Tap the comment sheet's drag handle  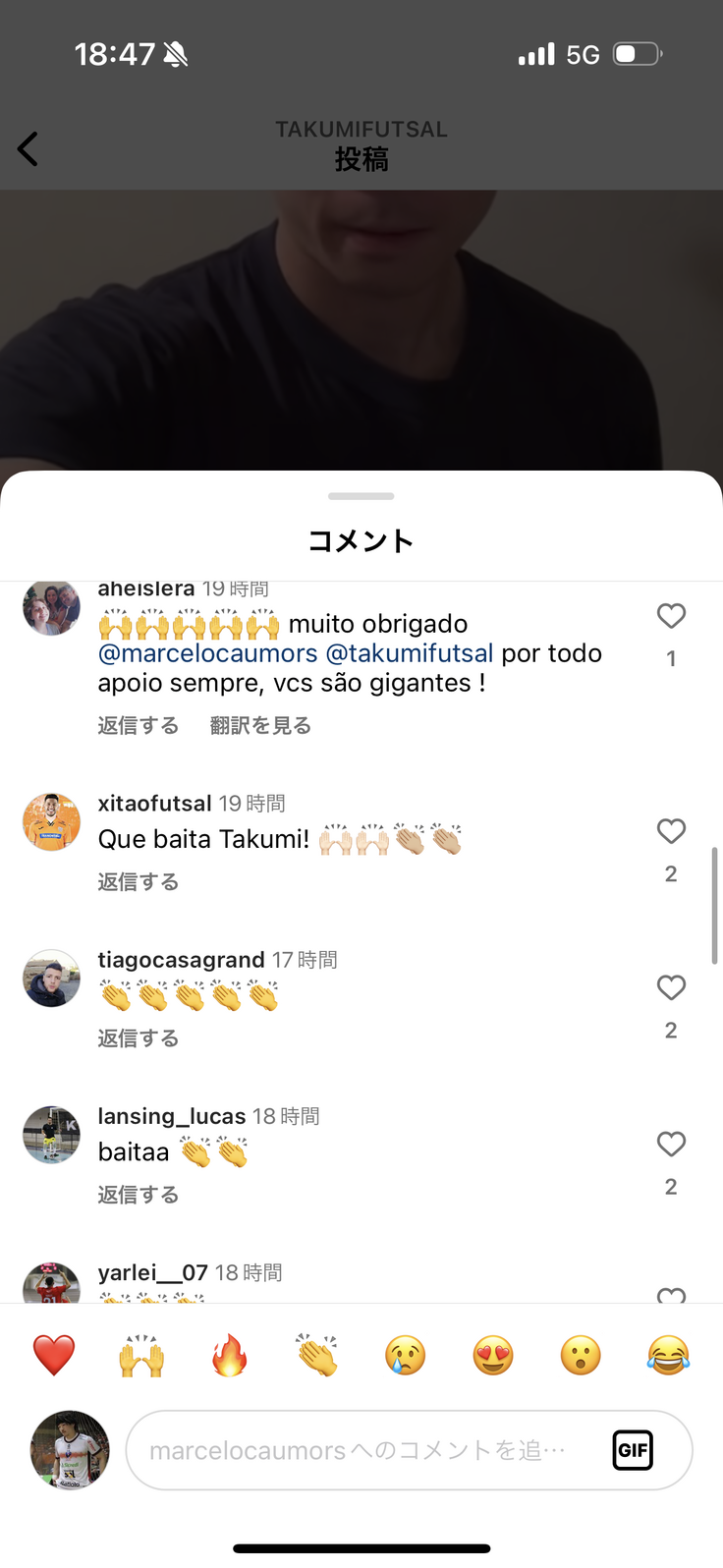(x=361, y=496)
